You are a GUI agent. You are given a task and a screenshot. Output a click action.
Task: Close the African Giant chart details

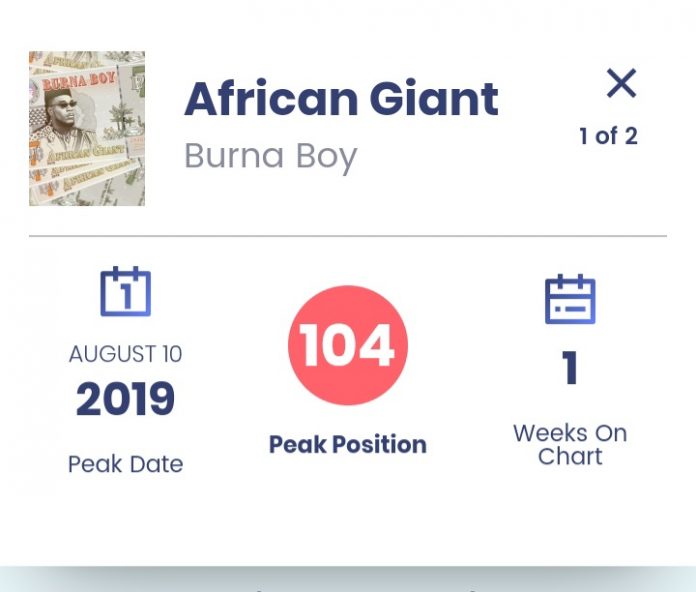[621, 84]
